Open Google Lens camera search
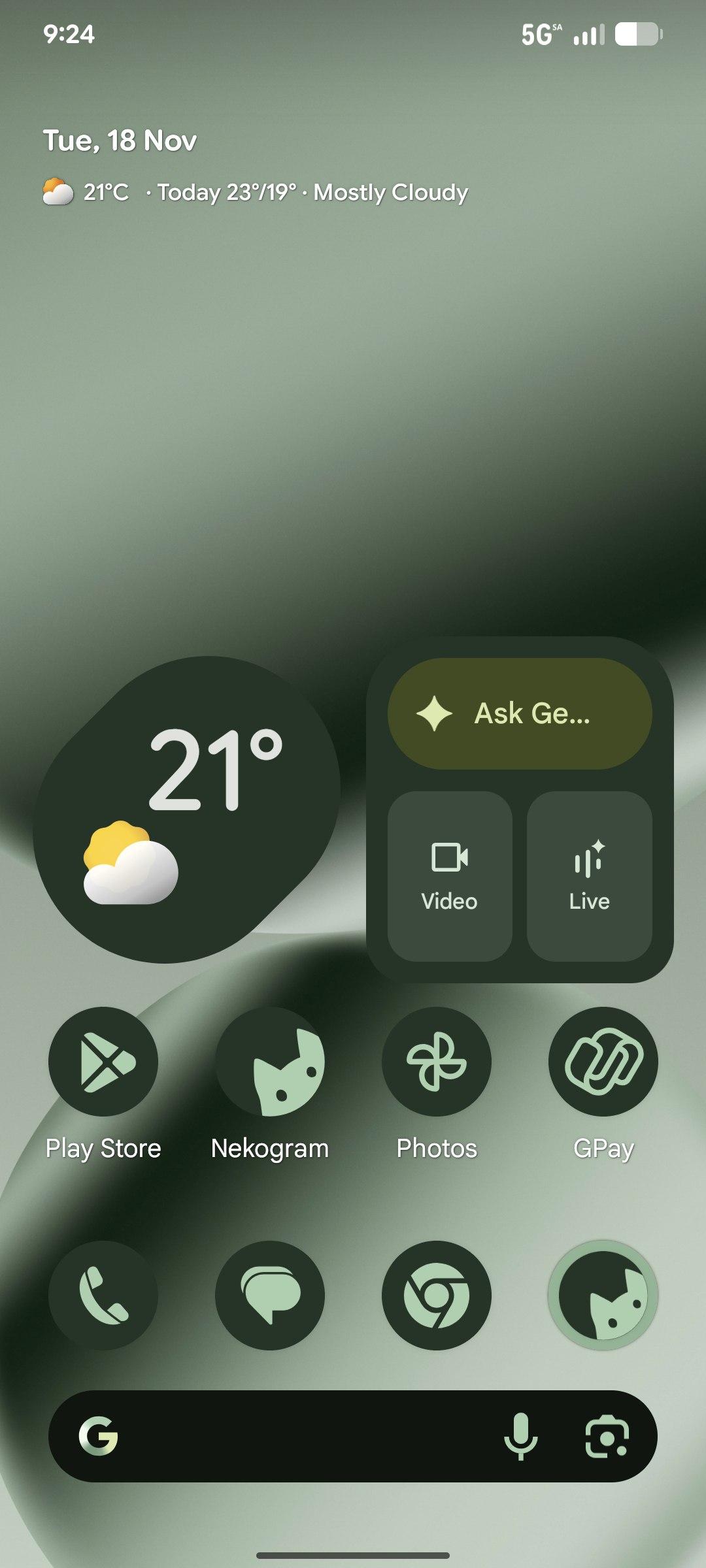706x1568 pixels. tap(607, 1436)
